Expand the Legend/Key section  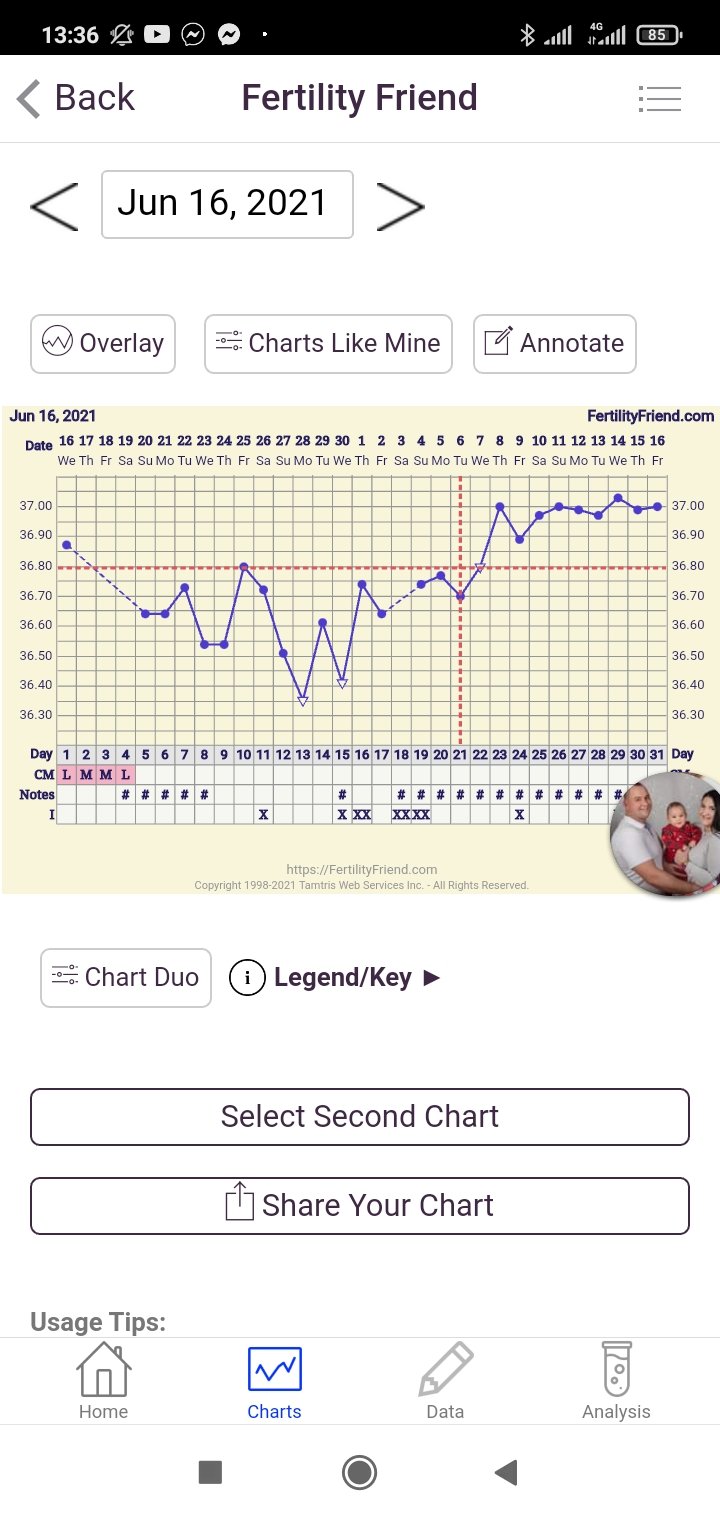pos(336,977)
